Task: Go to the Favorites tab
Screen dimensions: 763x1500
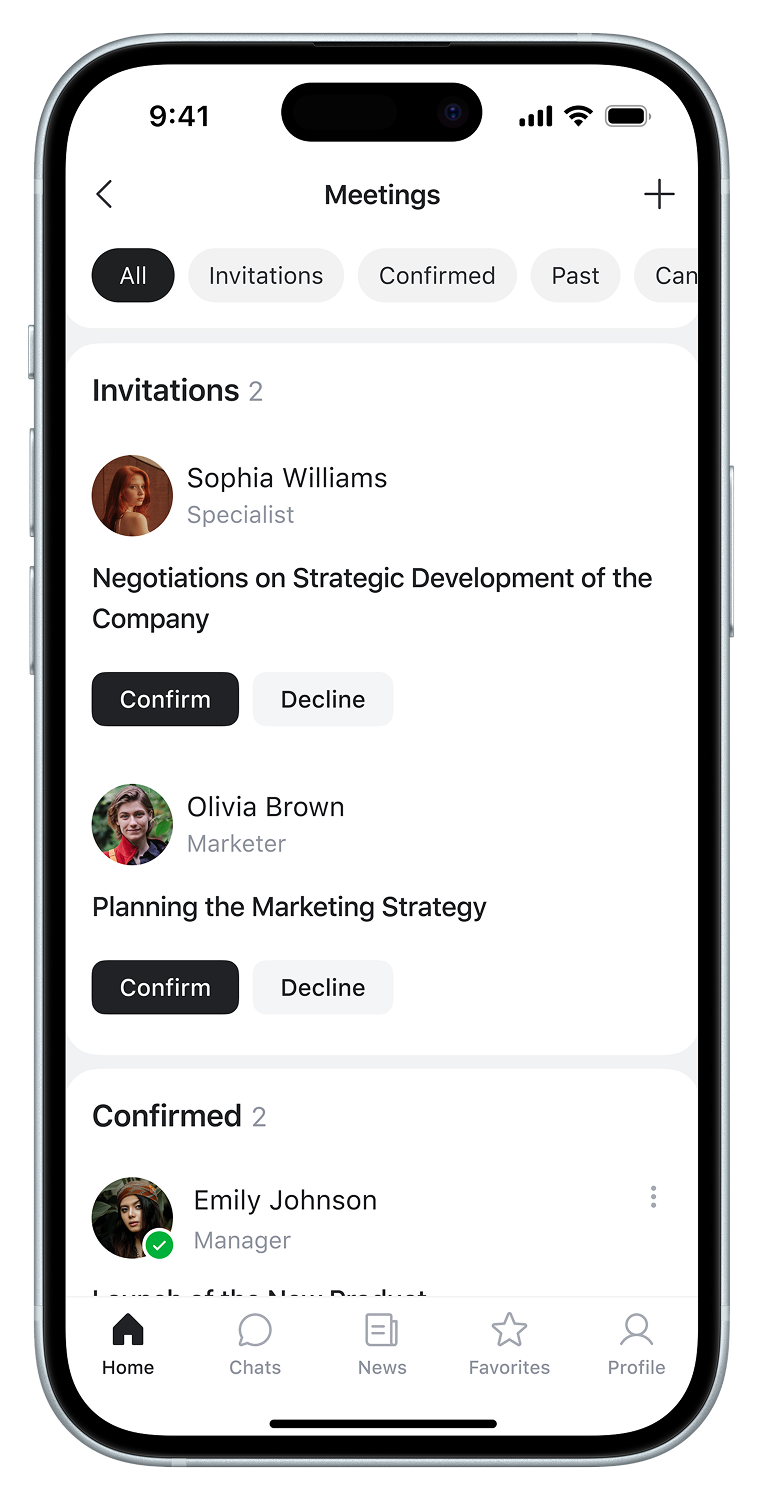Action: coord(509,1345)
